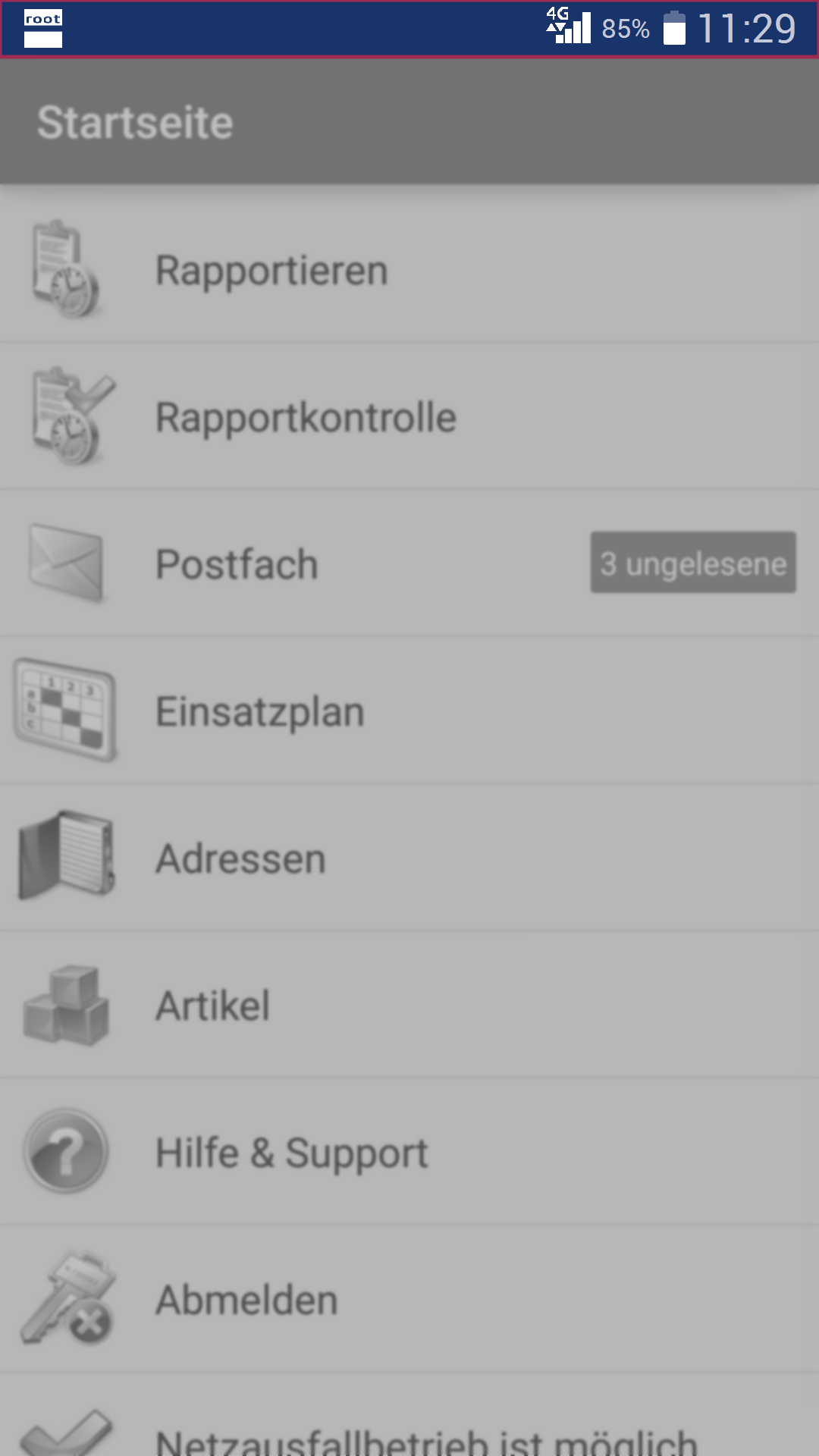Tap the Netzausfallbetrieb ist möglich row

point(409,1415)
